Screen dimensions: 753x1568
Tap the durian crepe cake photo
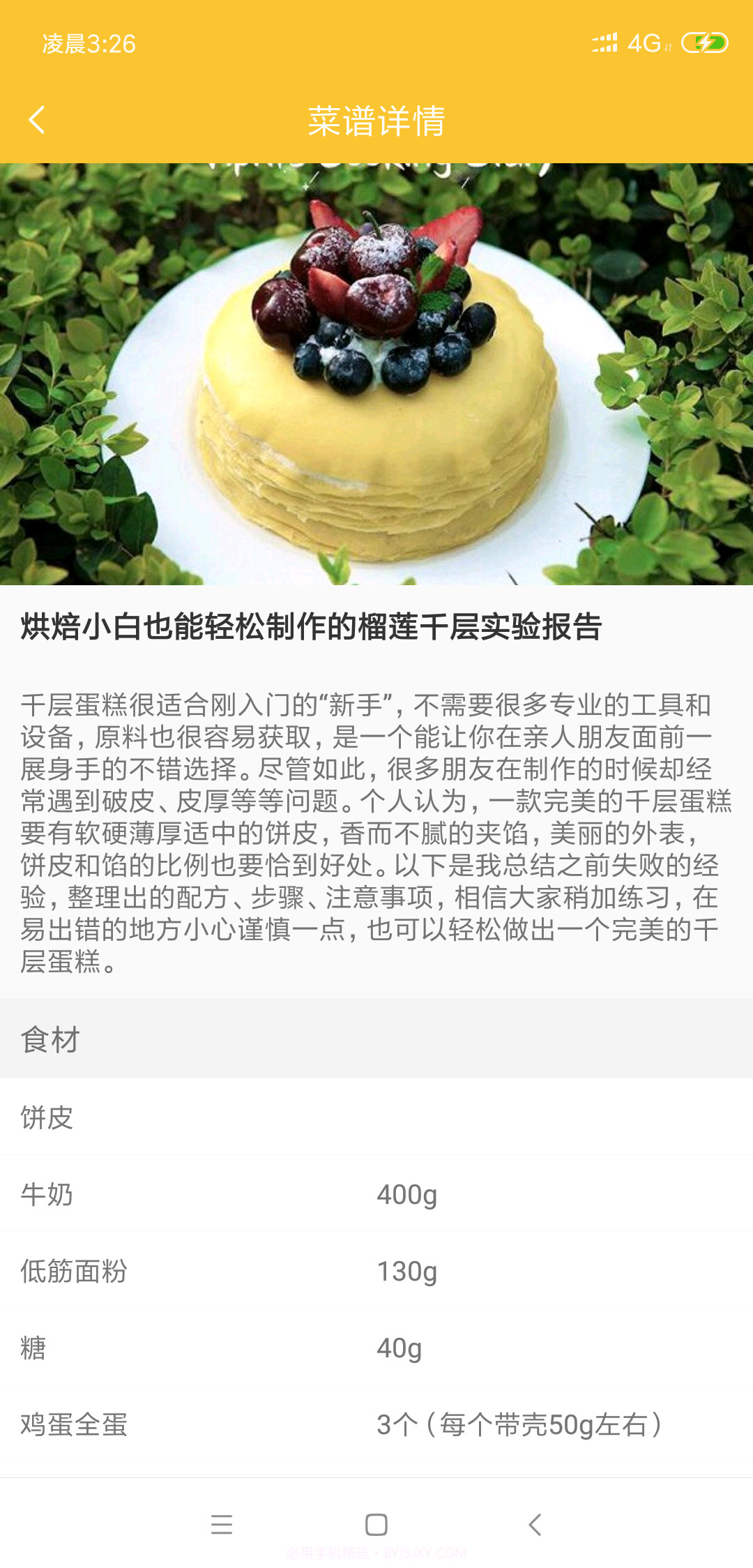376,373
